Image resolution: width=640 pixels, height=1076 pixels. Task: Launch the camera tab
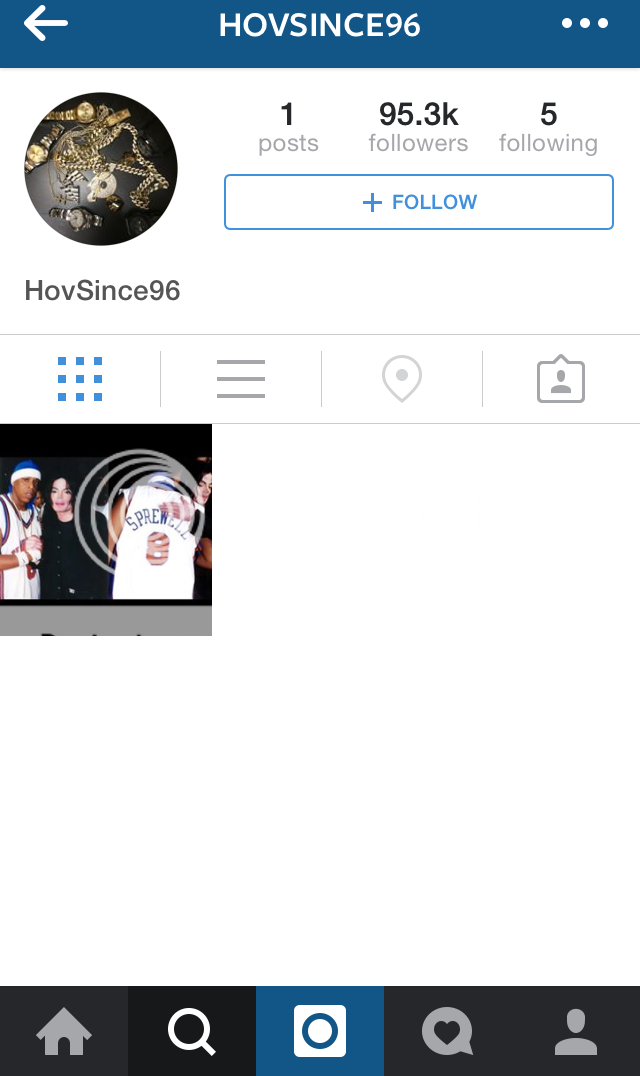click(x=320, y=1031)
